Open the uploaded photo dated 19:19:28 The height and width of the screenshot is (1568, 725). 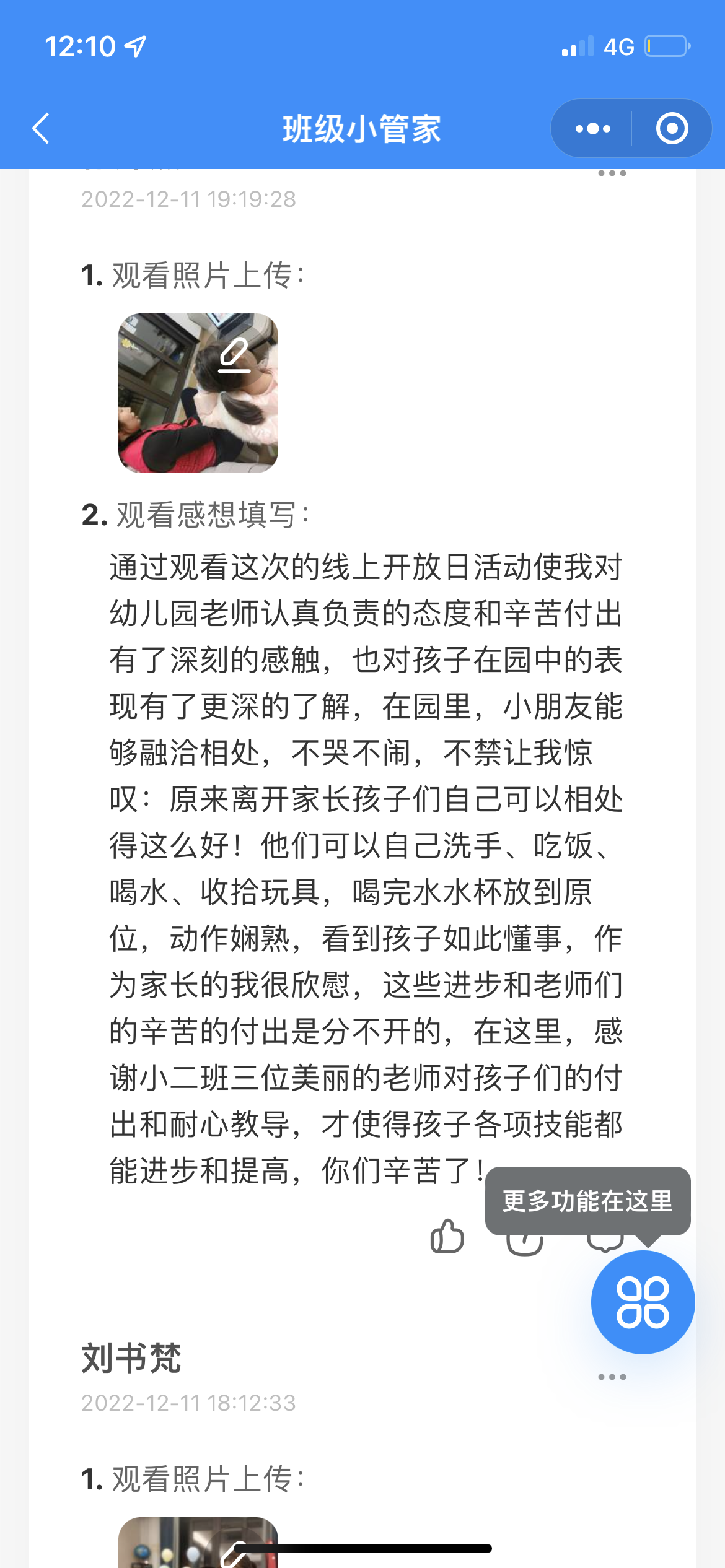(198, 393)
